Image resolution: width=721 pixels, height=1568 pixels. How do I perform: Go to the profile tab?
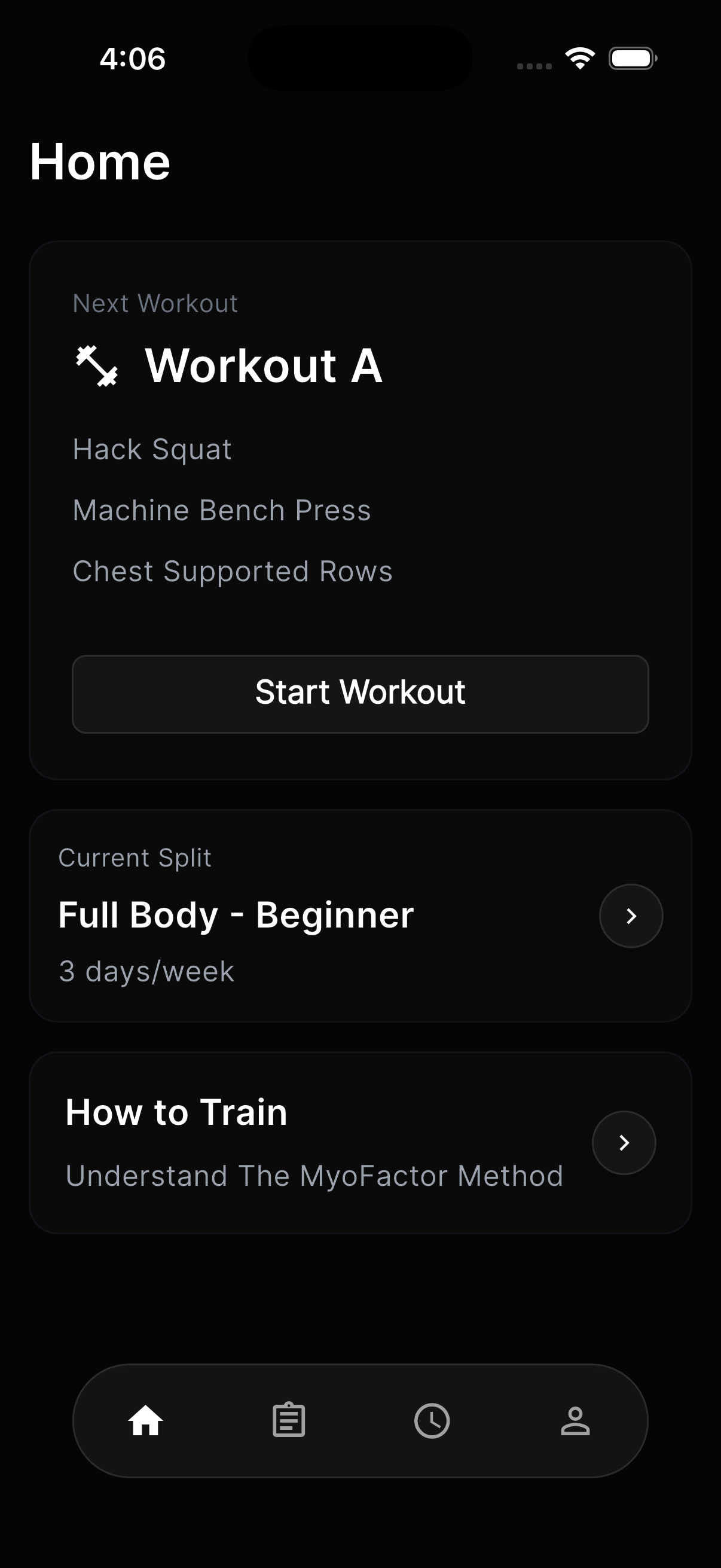(x=575, y=1421)
